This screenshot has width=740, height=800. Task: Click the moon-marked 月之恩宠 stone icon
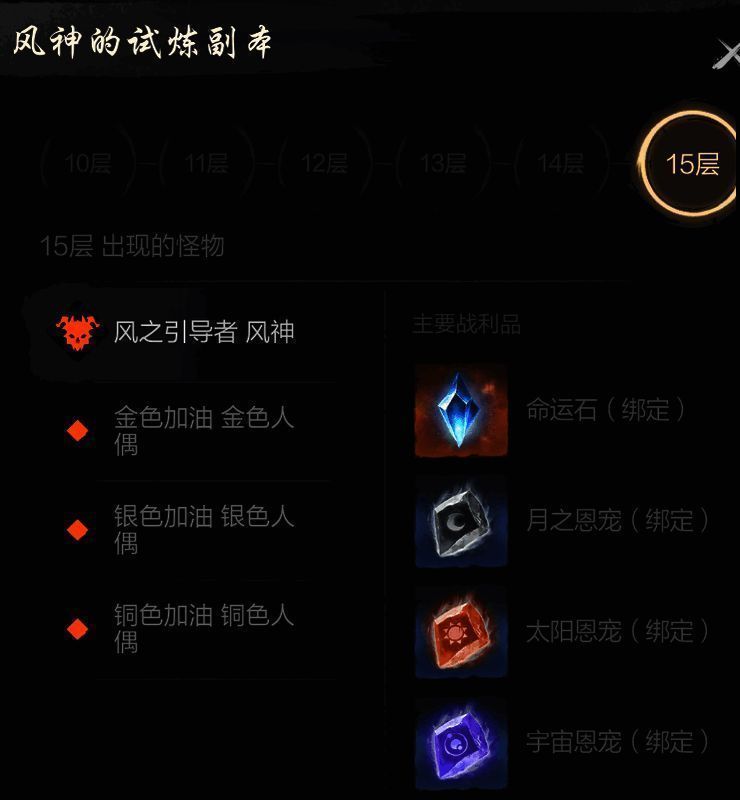tap(461, 521)
